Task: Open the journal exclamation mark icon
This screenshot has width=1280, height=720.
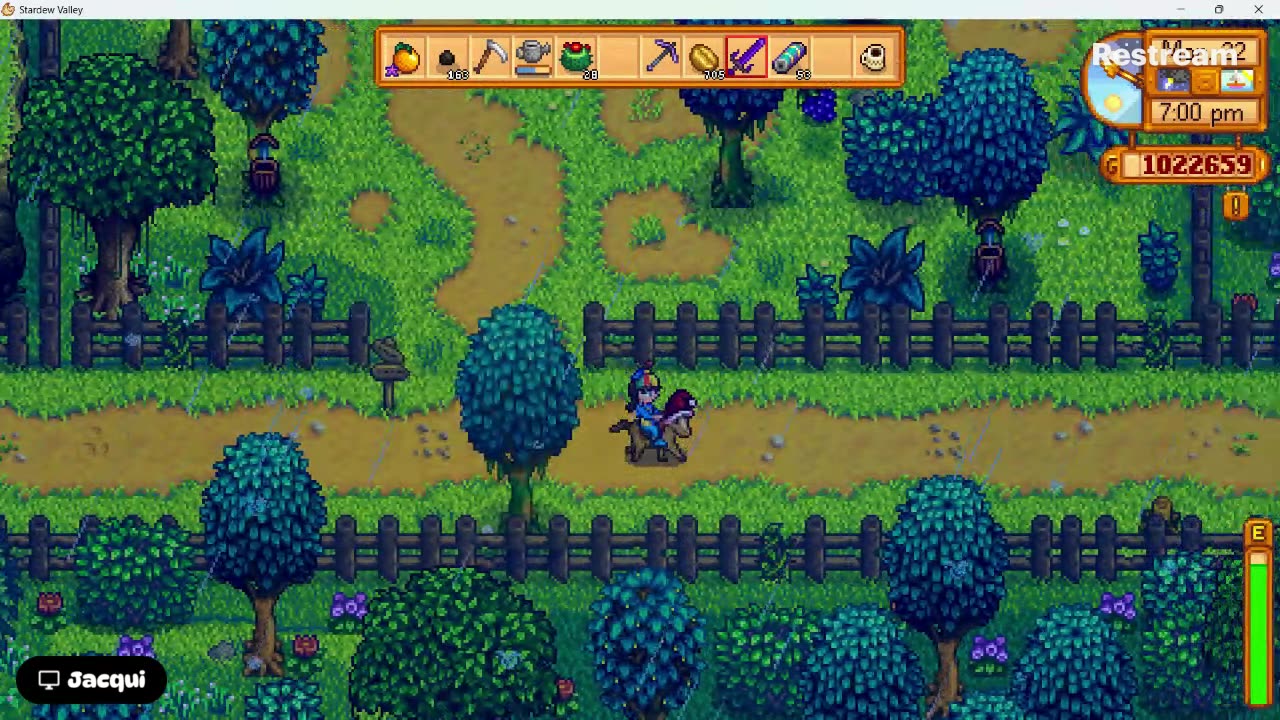Action: point(1236,206)
